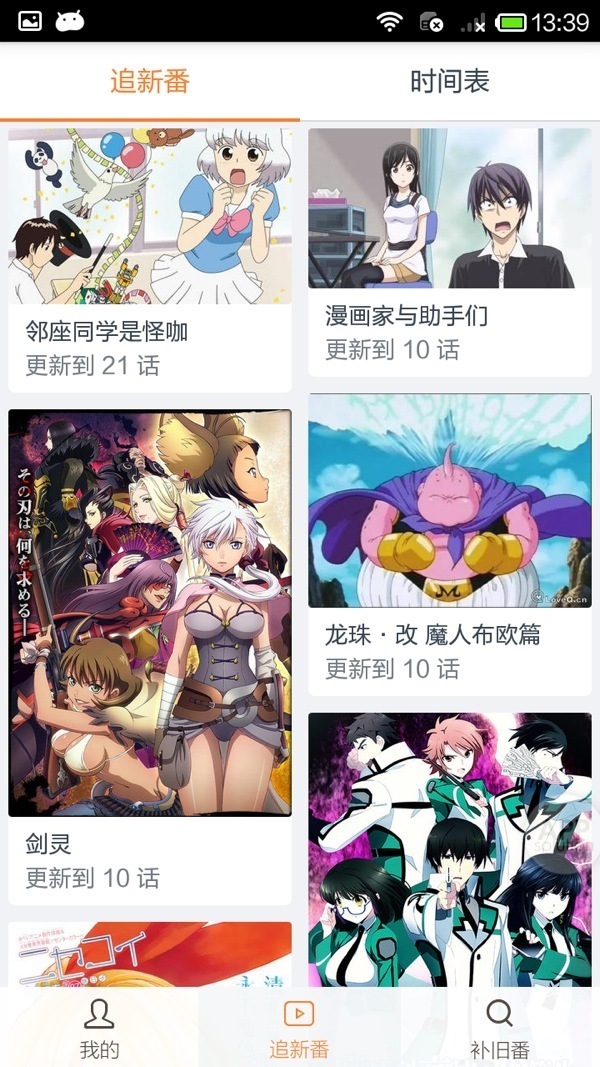Screen dimensions: 600x1067
Task: Tap 追新番 in the bottom navigation
Action: [299, 1028]
